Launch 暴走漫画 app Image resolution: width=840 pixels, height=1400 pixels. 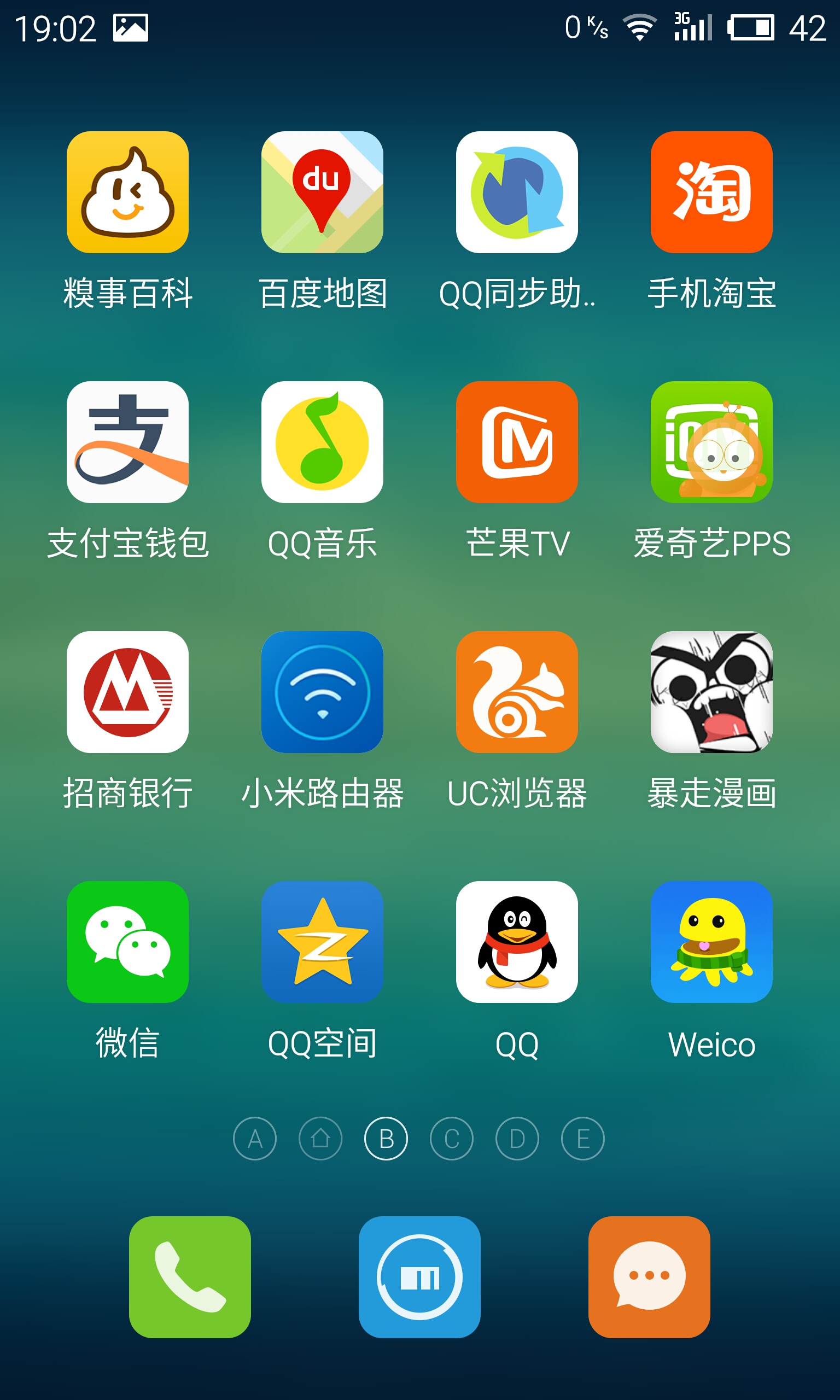[711, 691]
